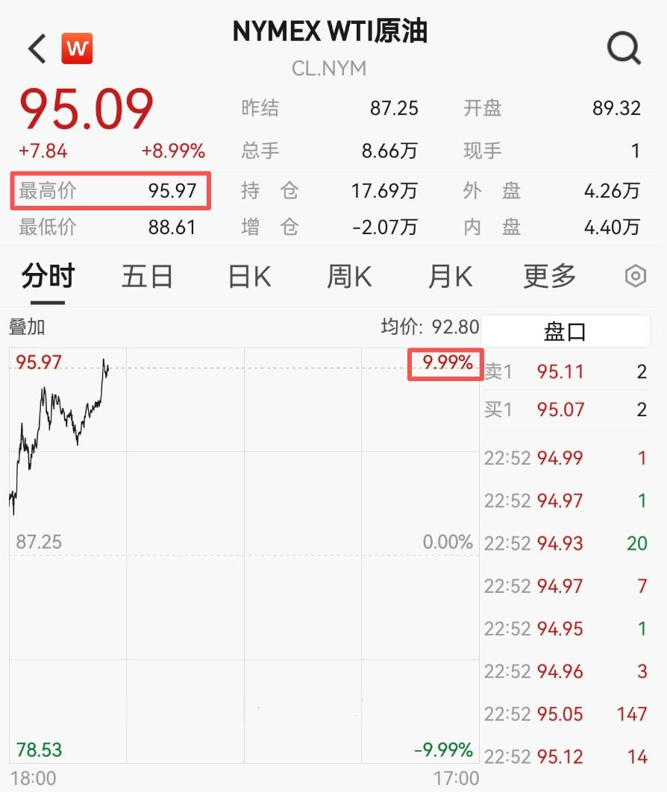Switch to the 五日 chart tab
667x792 pixels.
pyautogui.click(x=148, y=276)
